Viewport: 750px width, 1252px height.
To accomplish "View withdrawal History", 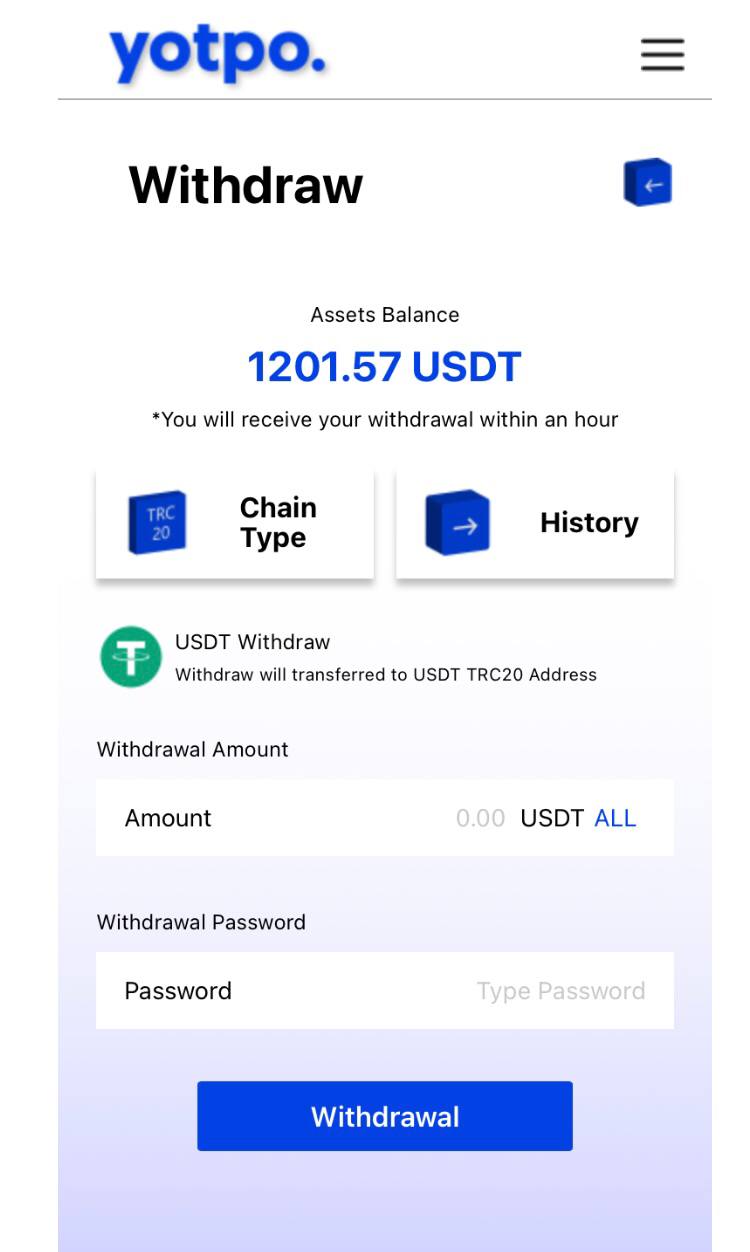I will click(535, 523).
